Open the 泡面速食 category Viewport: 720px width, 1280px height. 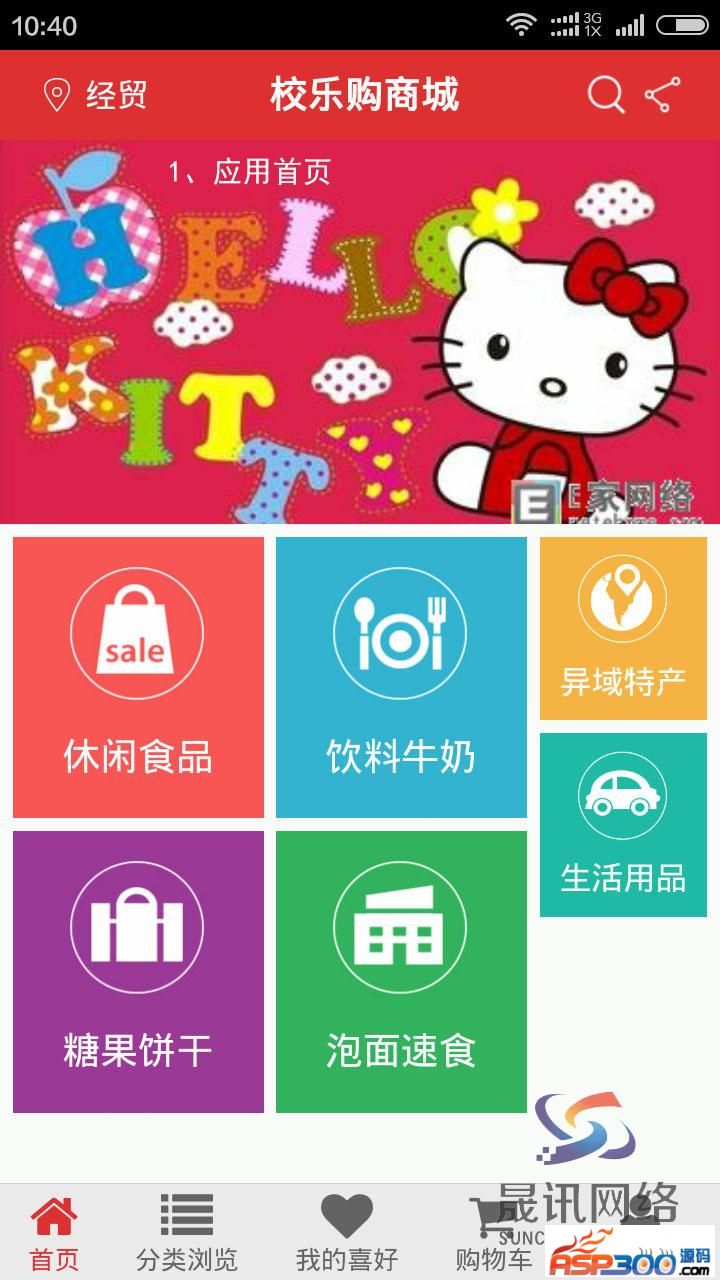coord(401,971)
